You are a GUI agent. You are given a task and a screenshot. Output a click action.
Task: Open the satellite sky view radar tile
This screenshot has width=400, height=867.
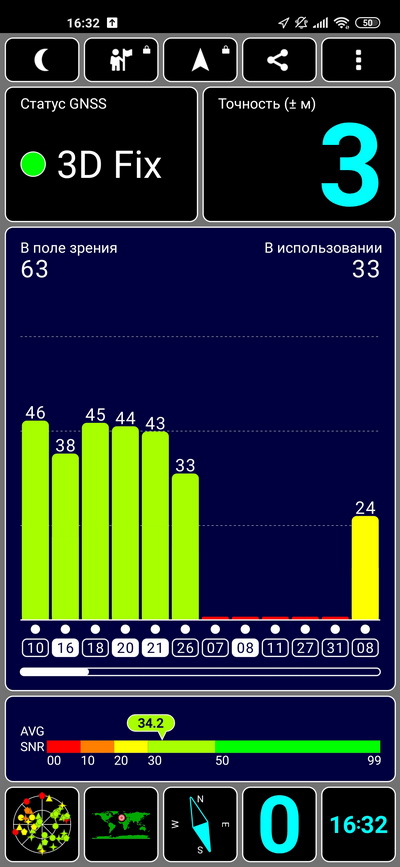click(x=42, y=824)
